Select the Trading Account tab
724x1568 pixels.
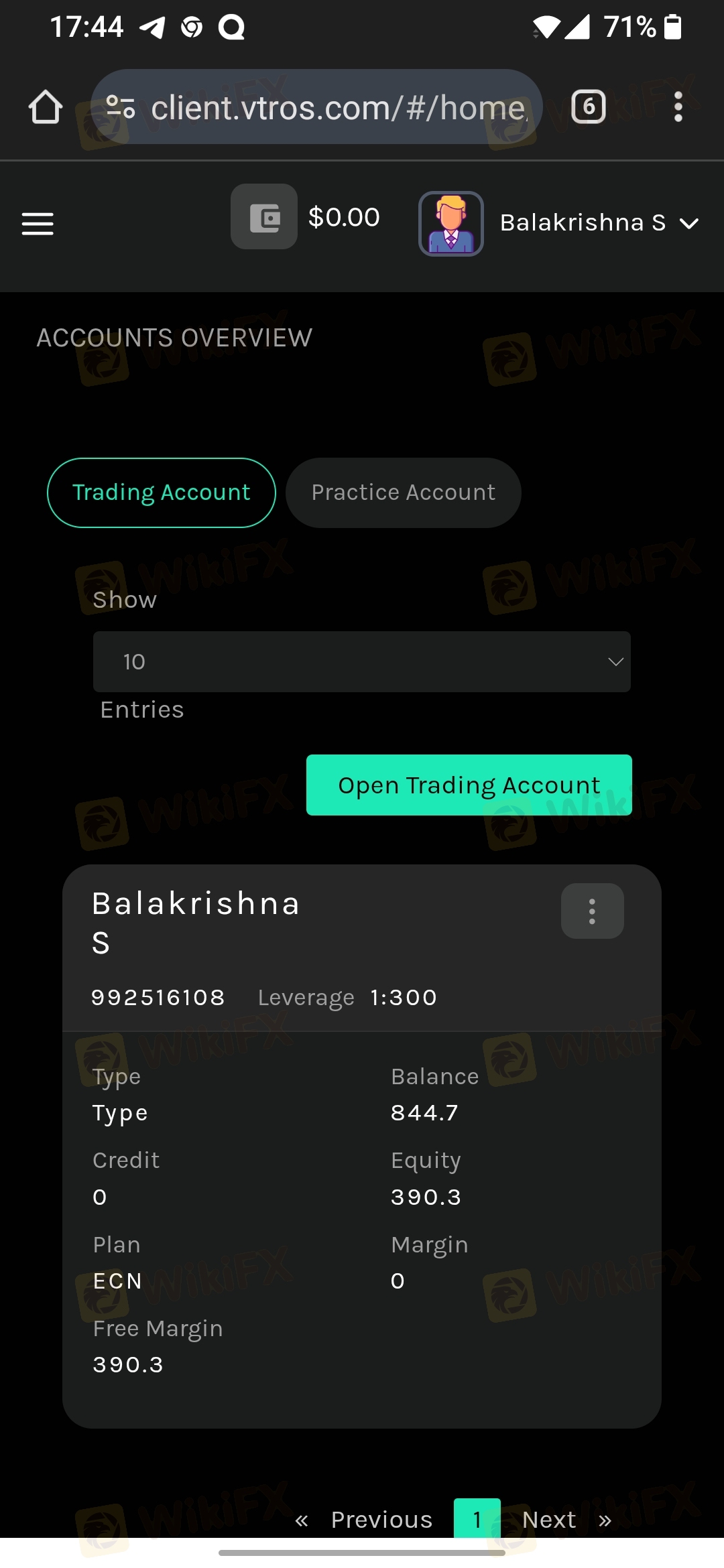pos(162,493)
